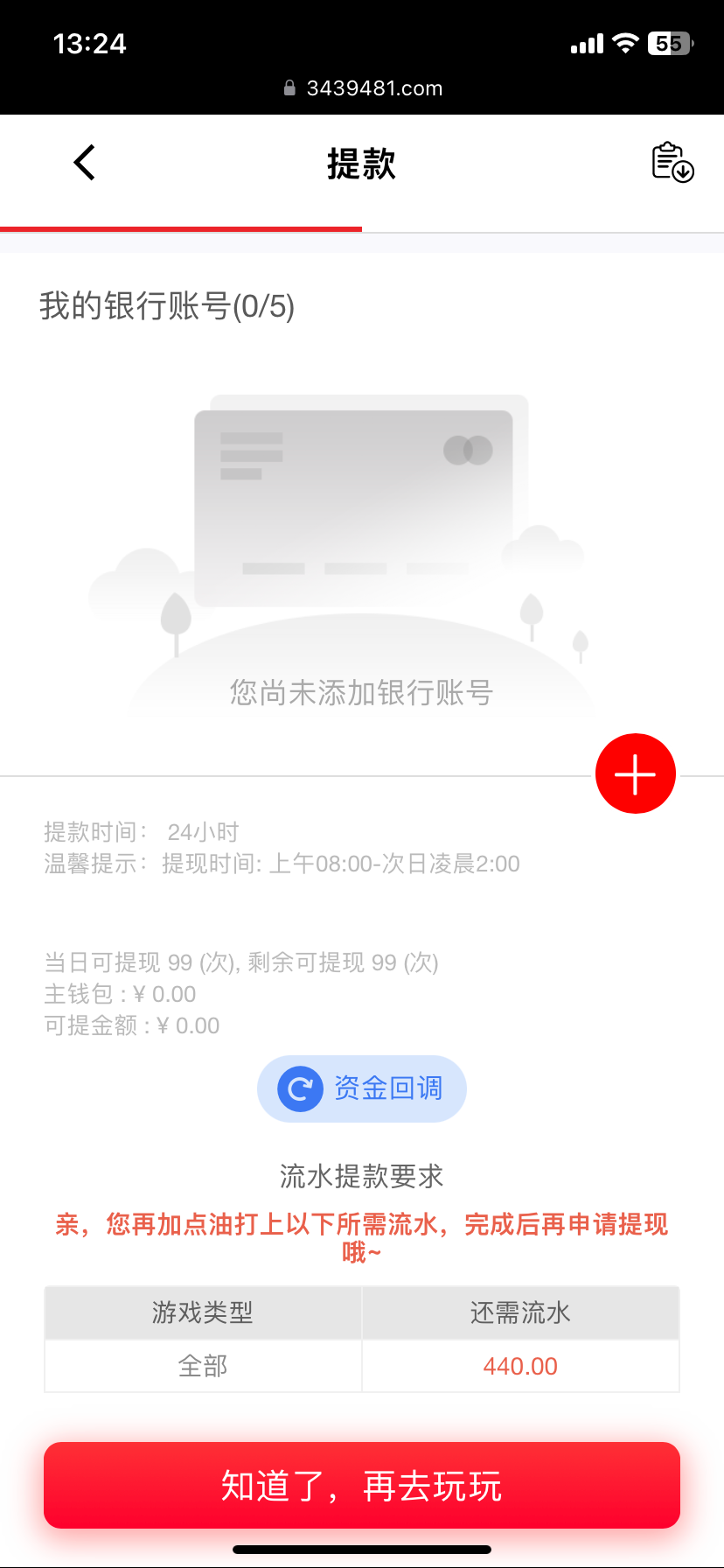Tap the 还需流水 table header
724x1568 pixels.
click(x=520, y=1312)
